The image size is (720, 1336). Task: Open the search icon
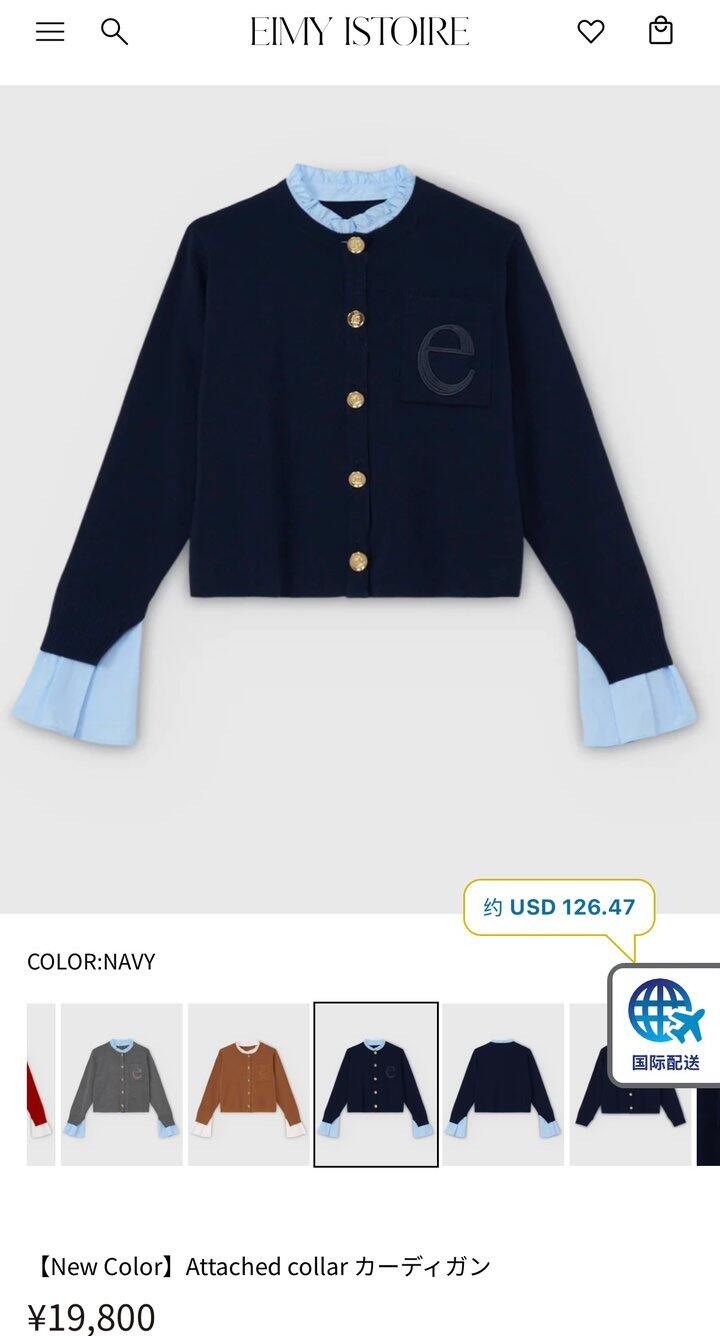[115, 32]
